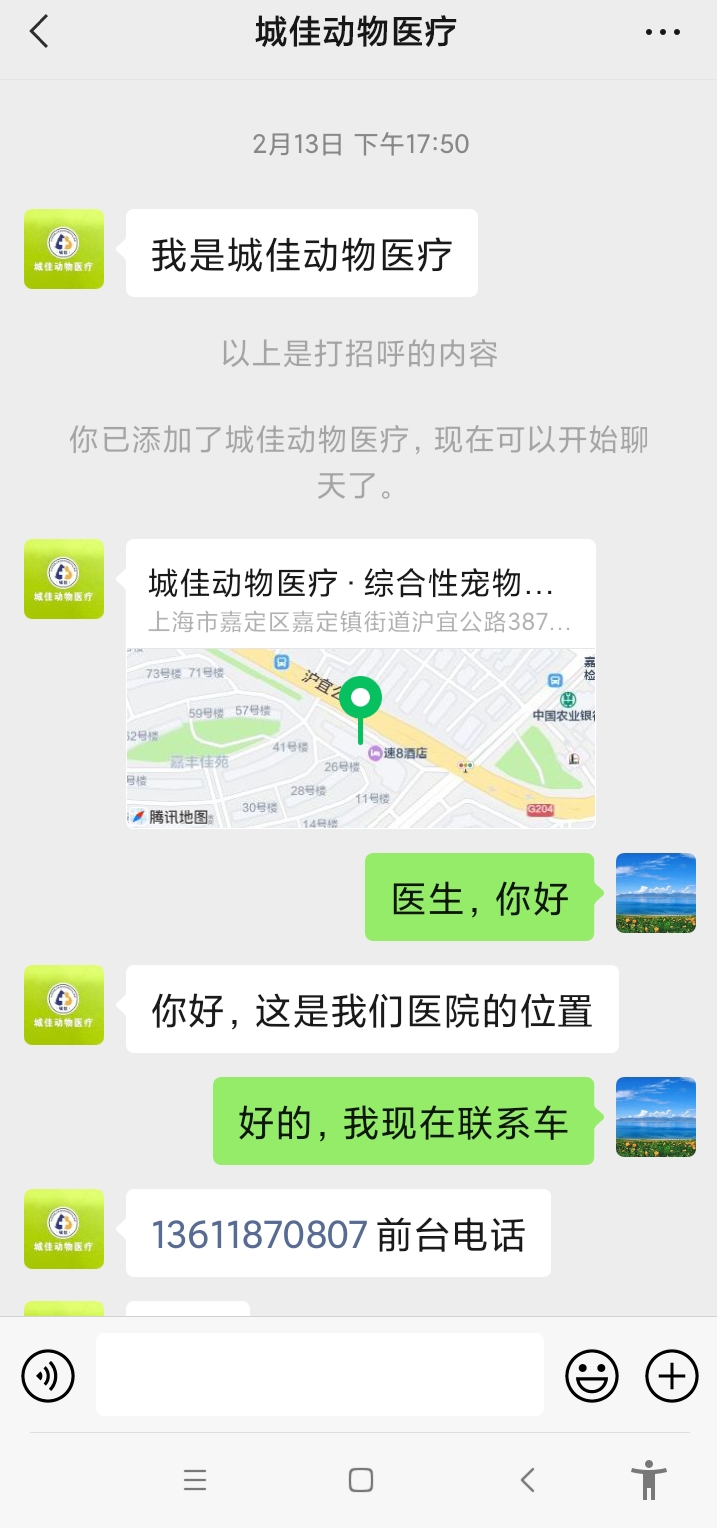
Task: Switch to voice message input
Action: pos(48,1376)
